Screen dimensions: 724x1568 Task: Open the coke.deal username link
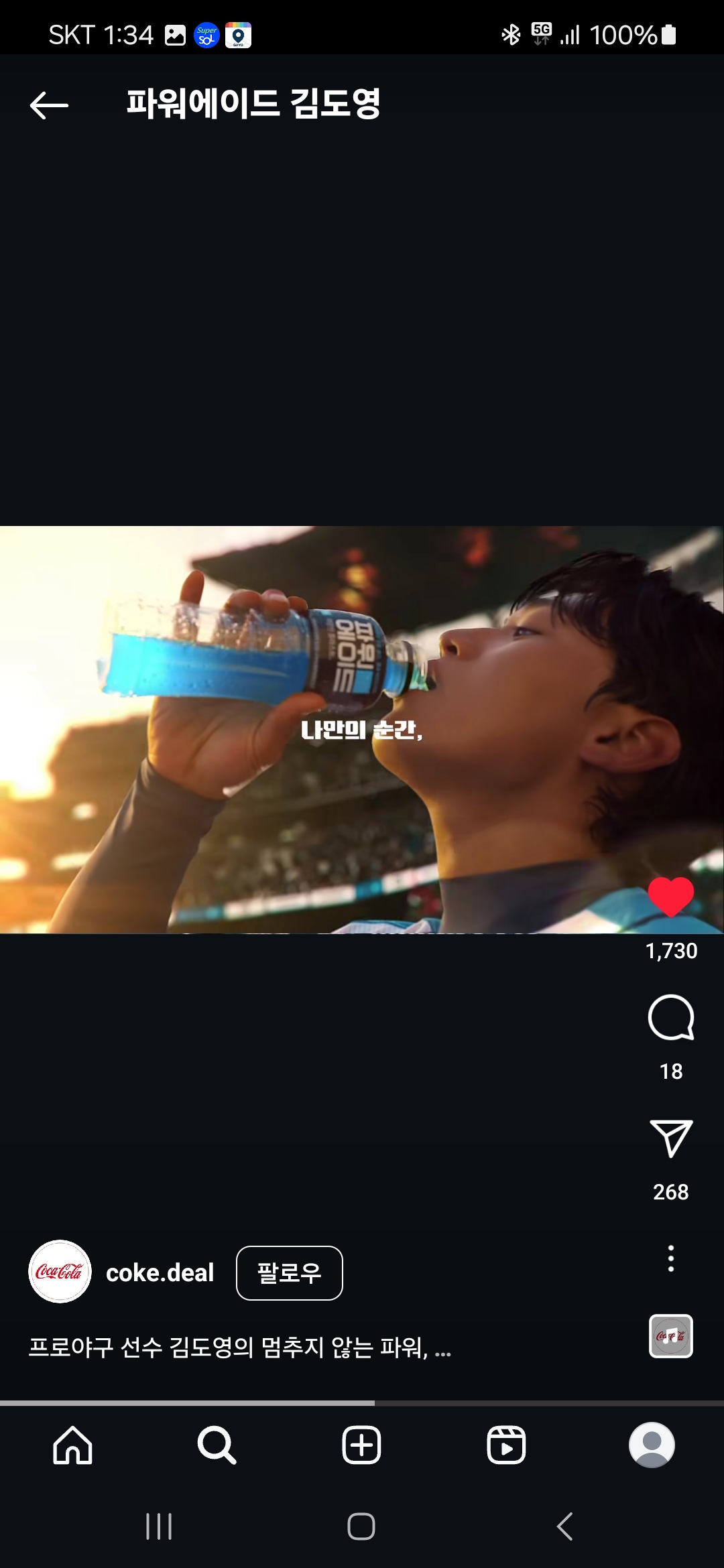click(160, 1272)
